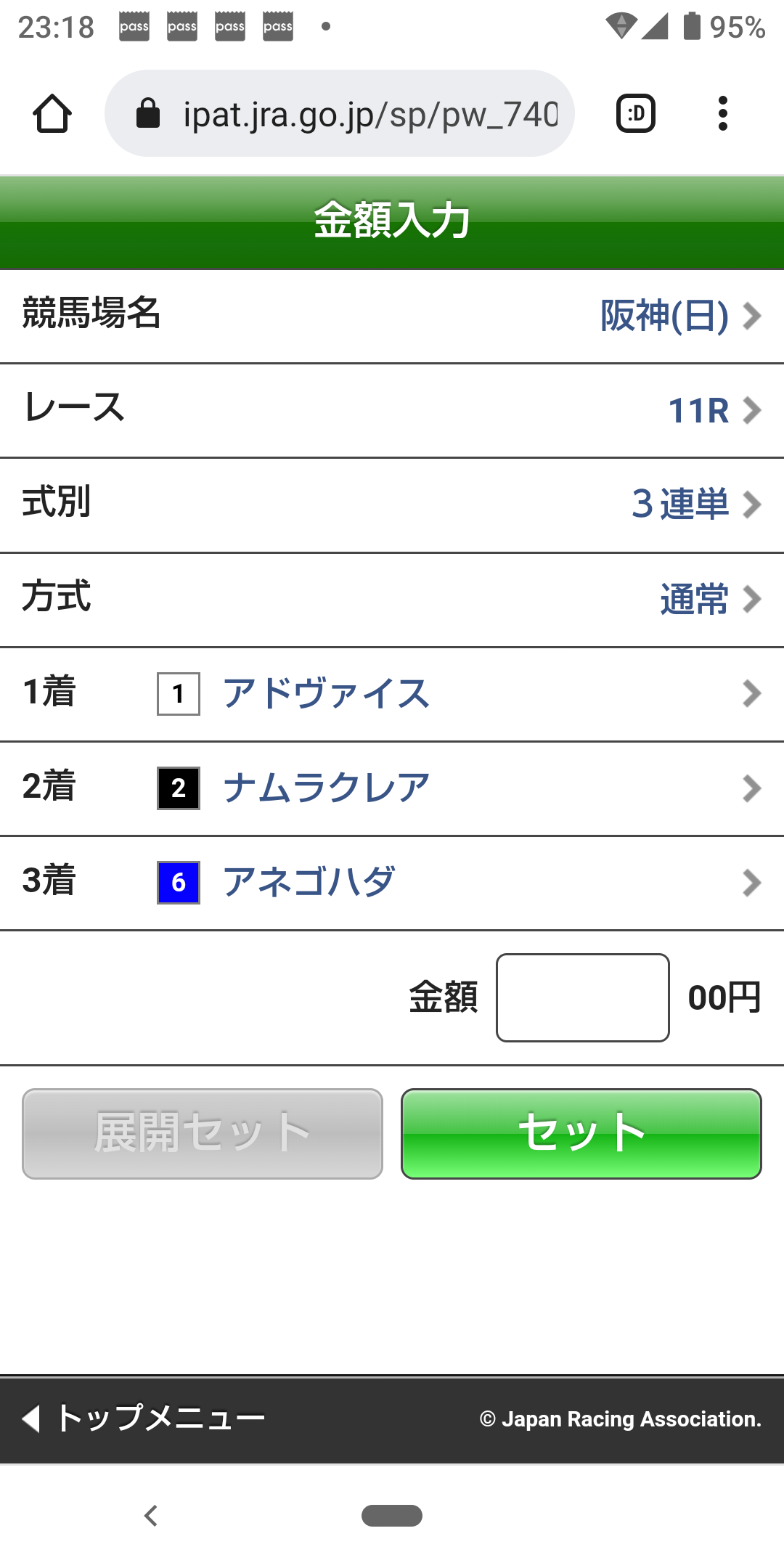Open the browser overflow menu

722,114
